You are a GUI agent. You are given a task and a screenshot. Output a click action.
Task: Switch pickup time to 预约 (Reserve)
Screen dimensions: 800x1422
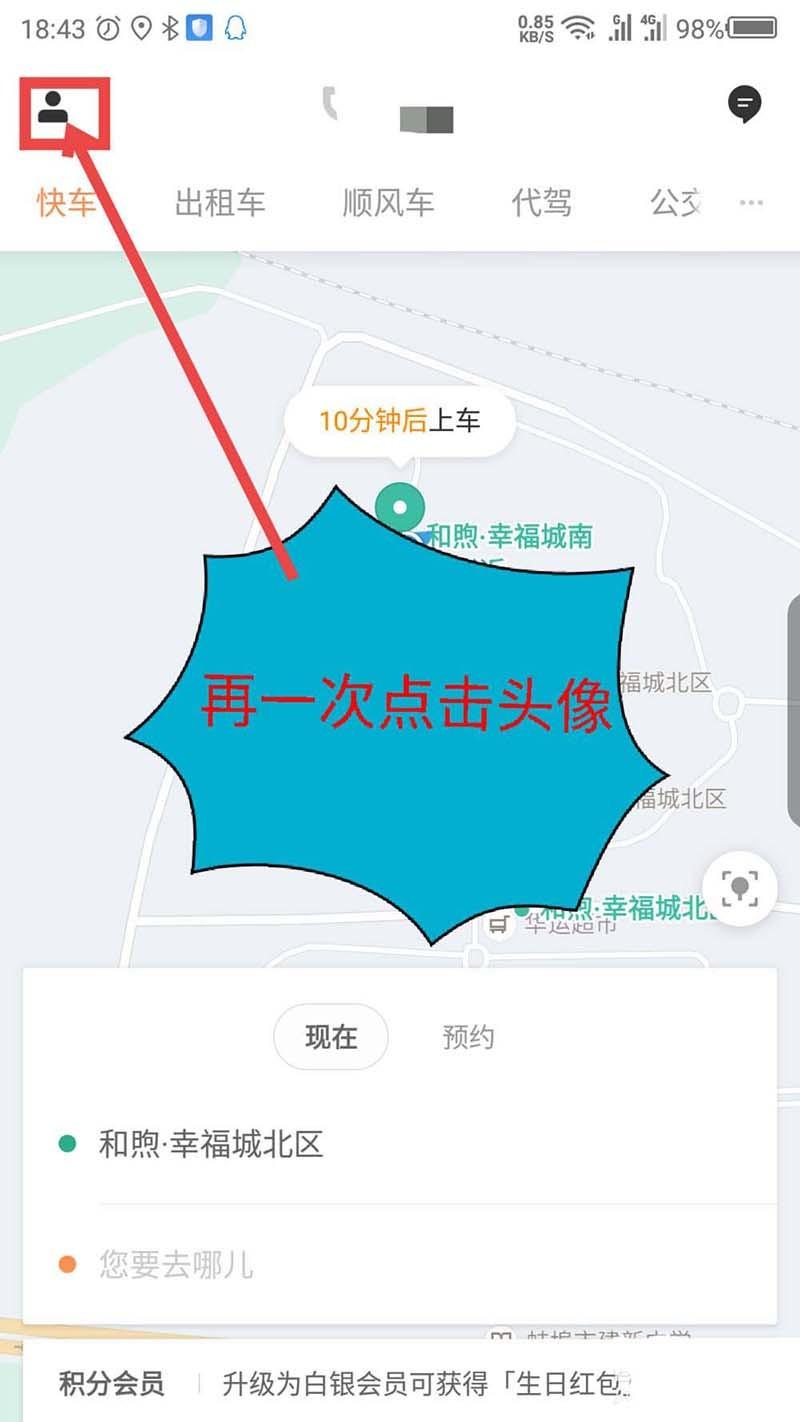tap(466, 1037)
